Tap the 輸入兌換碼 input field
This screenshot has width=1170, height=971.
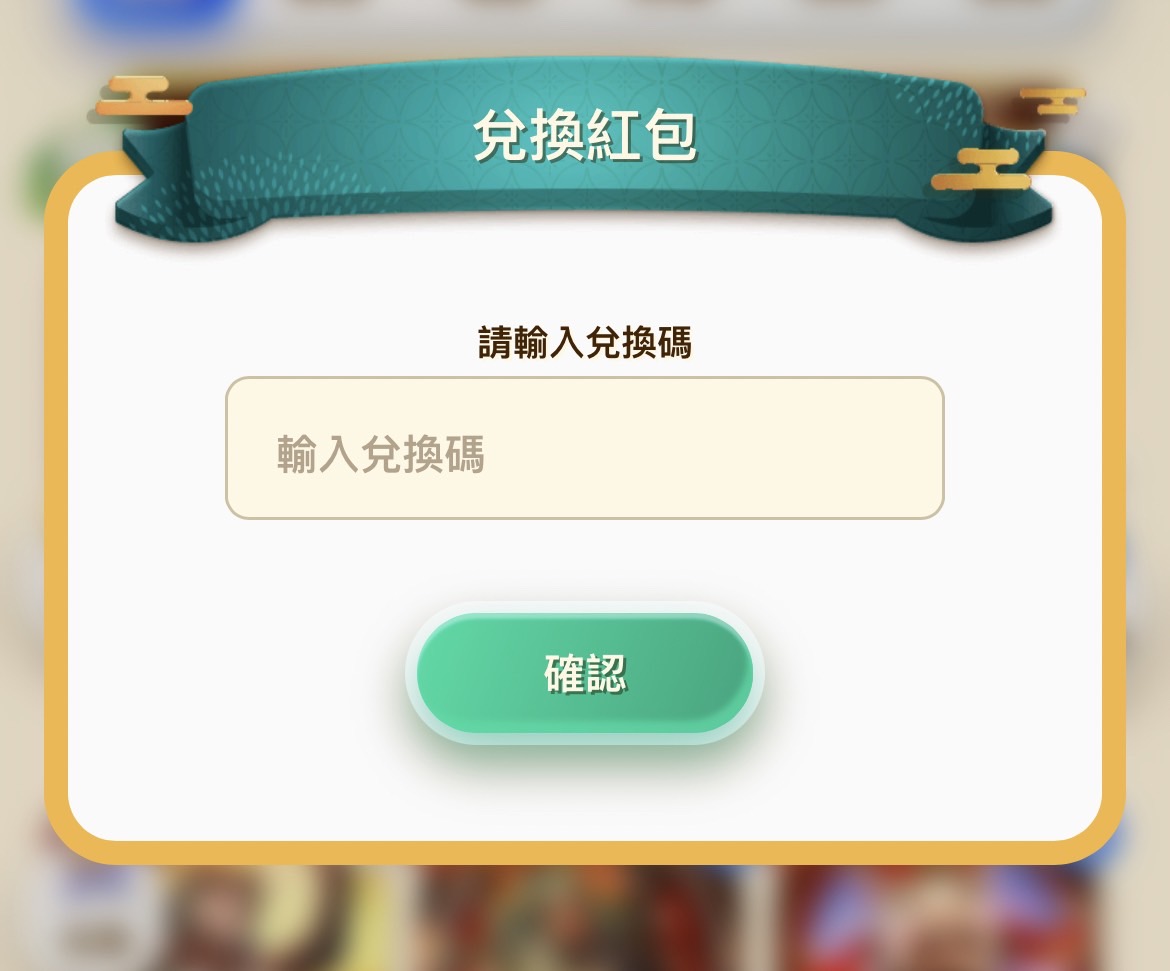584,448
